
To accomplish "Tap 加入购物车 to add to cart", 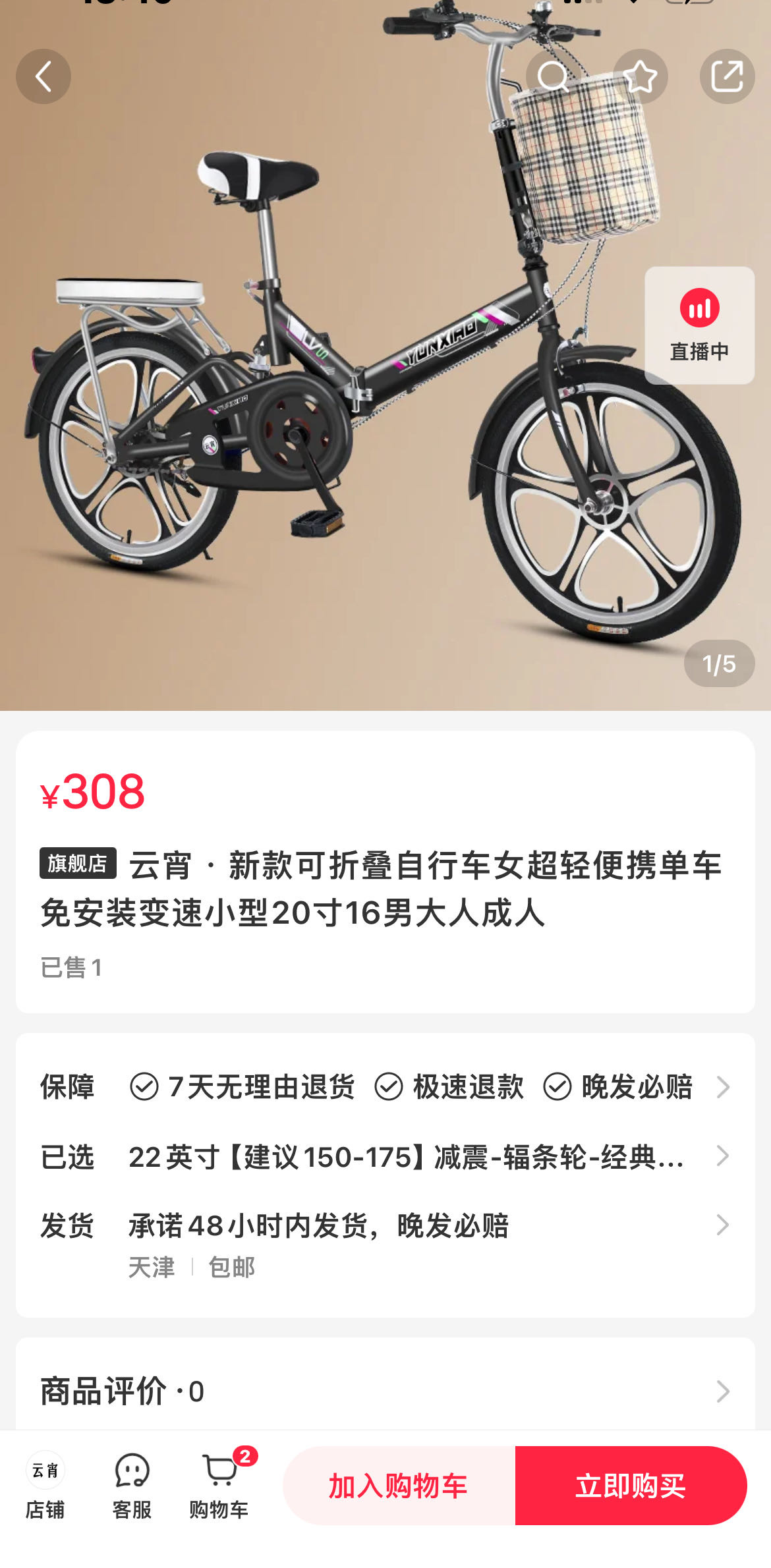I will [399, 1486].
